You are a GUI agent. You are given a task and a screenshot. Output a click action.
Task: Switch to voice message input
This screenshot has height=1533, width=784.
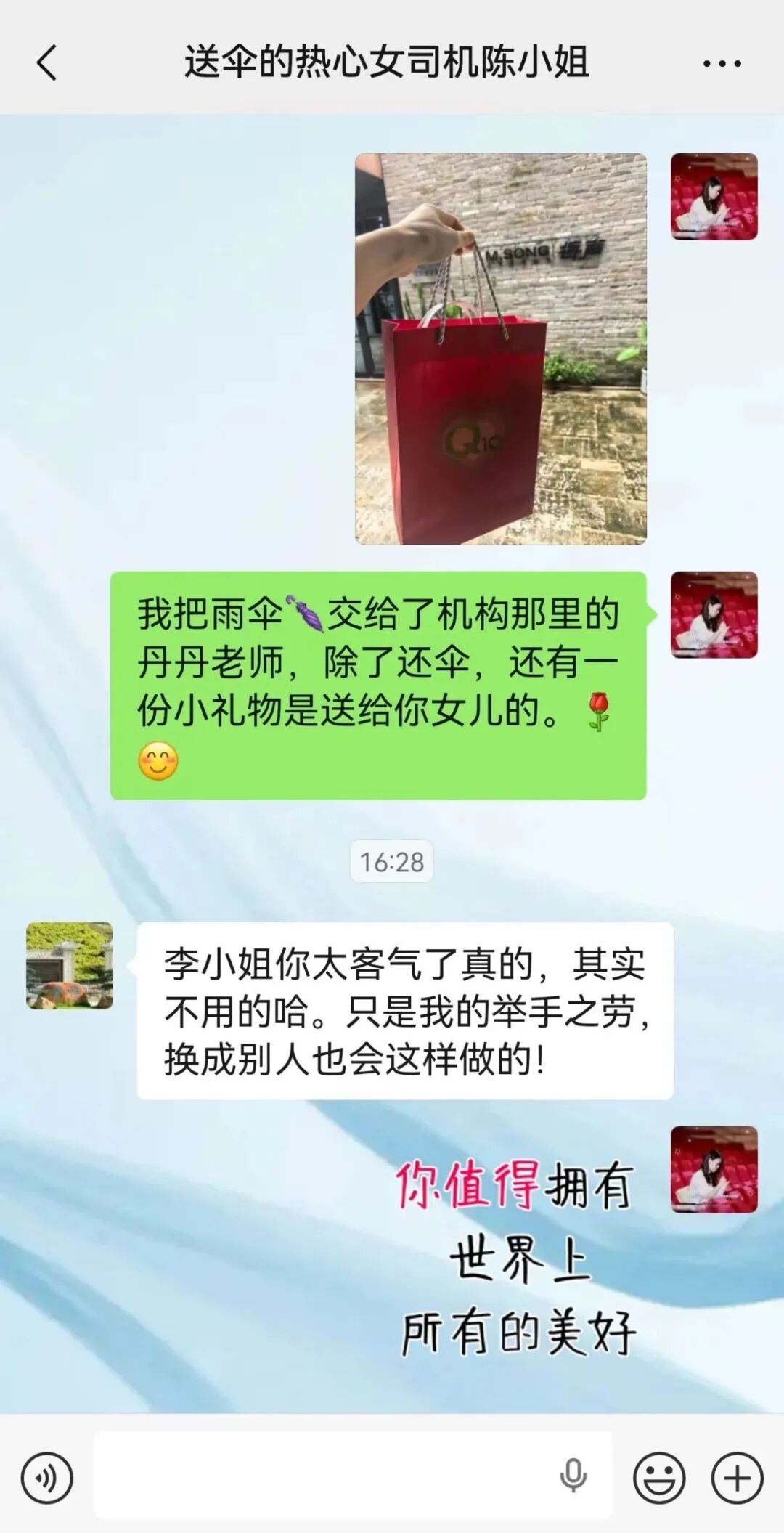47,1478
